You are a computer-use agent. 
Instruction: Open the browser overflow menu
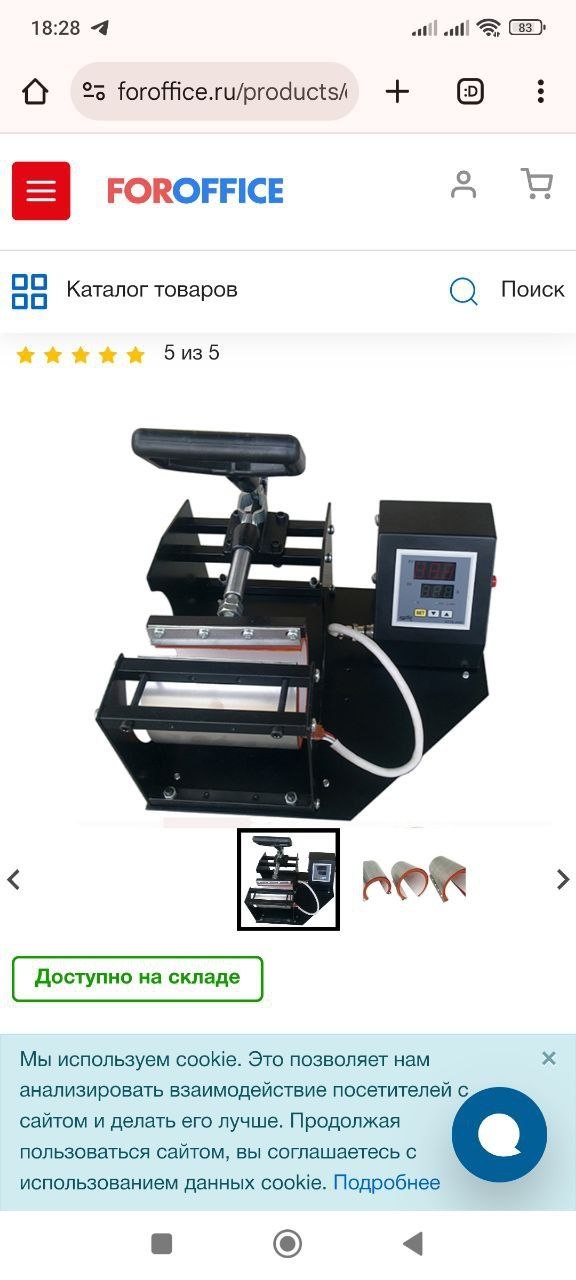coord(540,92)
